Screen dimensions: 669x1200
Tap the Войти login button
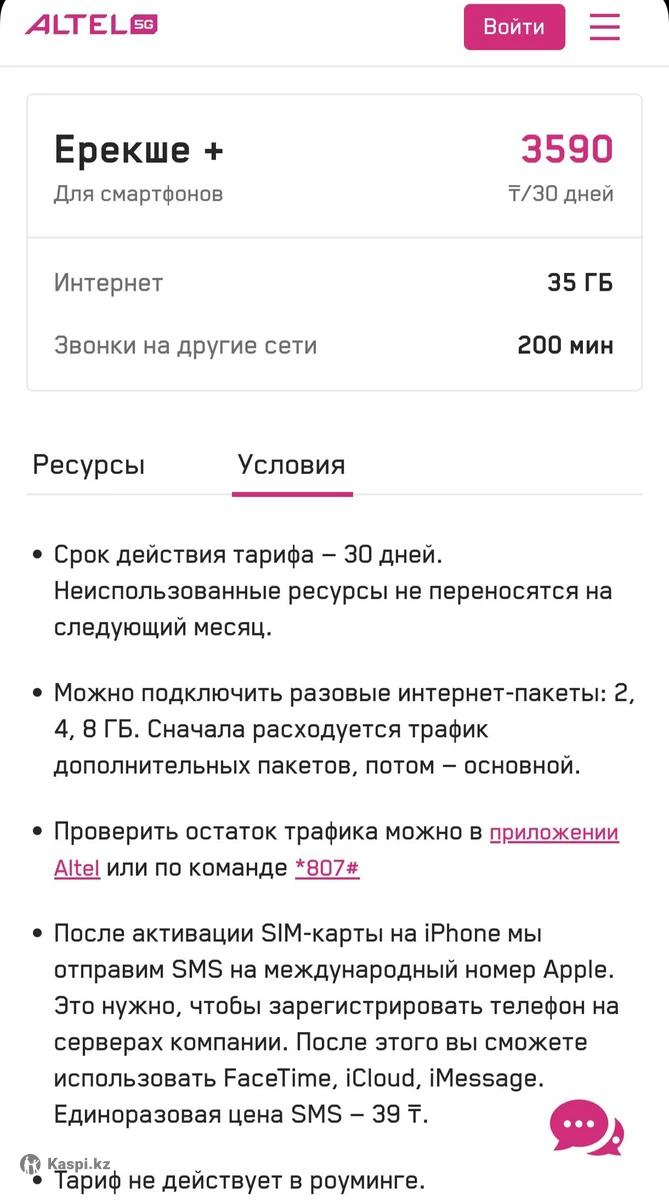[514, 27]
